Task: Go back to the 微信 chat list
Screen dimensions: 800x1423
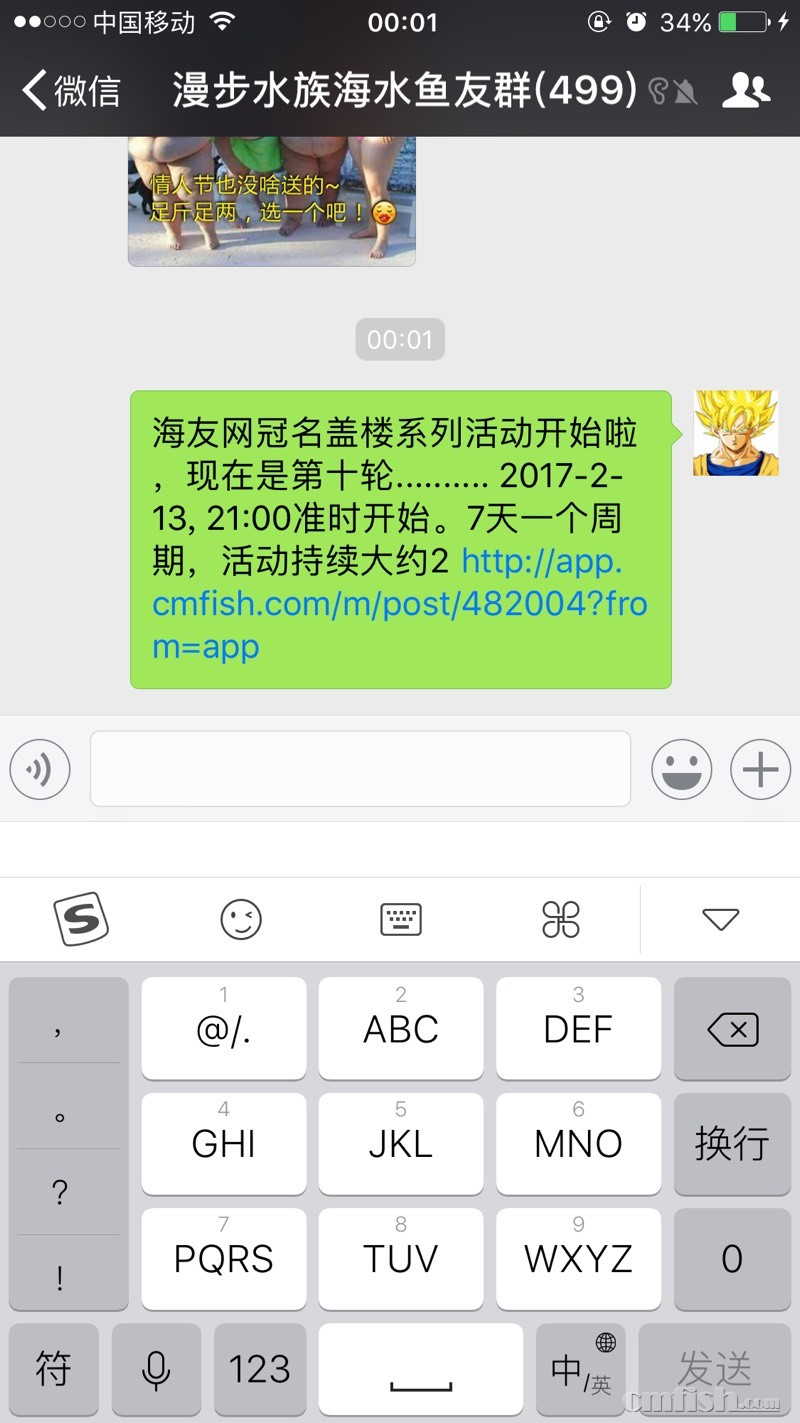Action: (70, 91)
